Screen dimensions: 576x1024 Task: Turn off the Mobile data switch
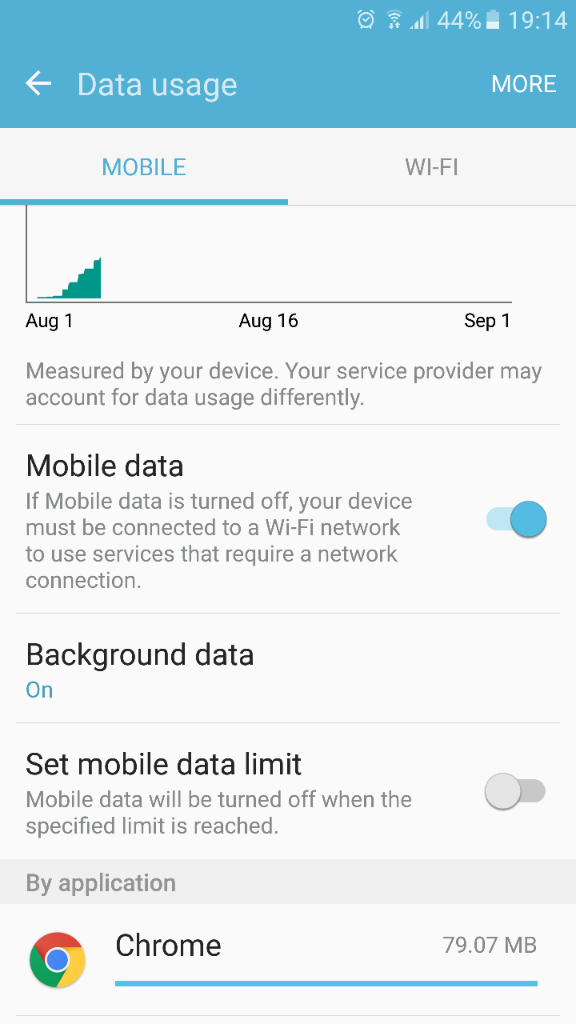click(516, 519)
